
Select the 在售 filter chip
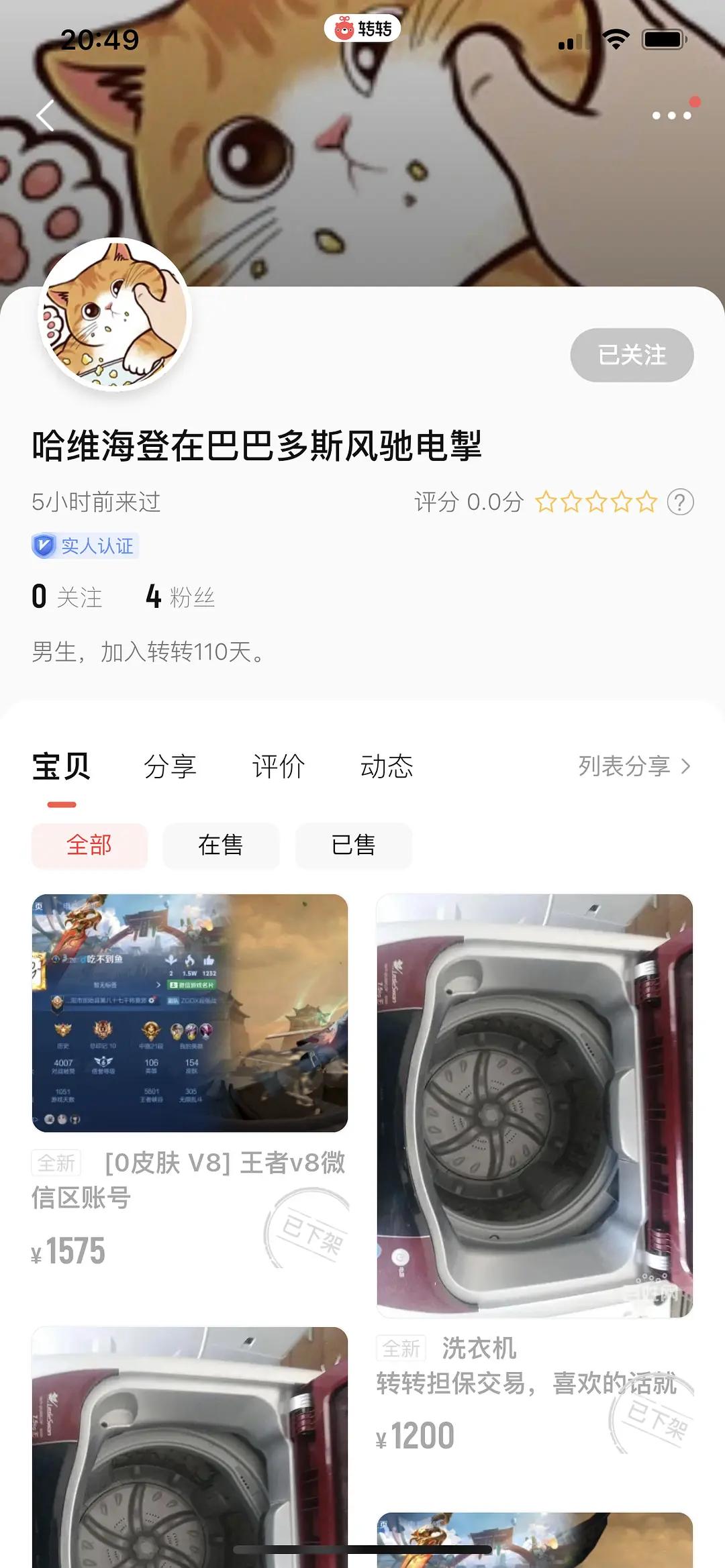221,846
